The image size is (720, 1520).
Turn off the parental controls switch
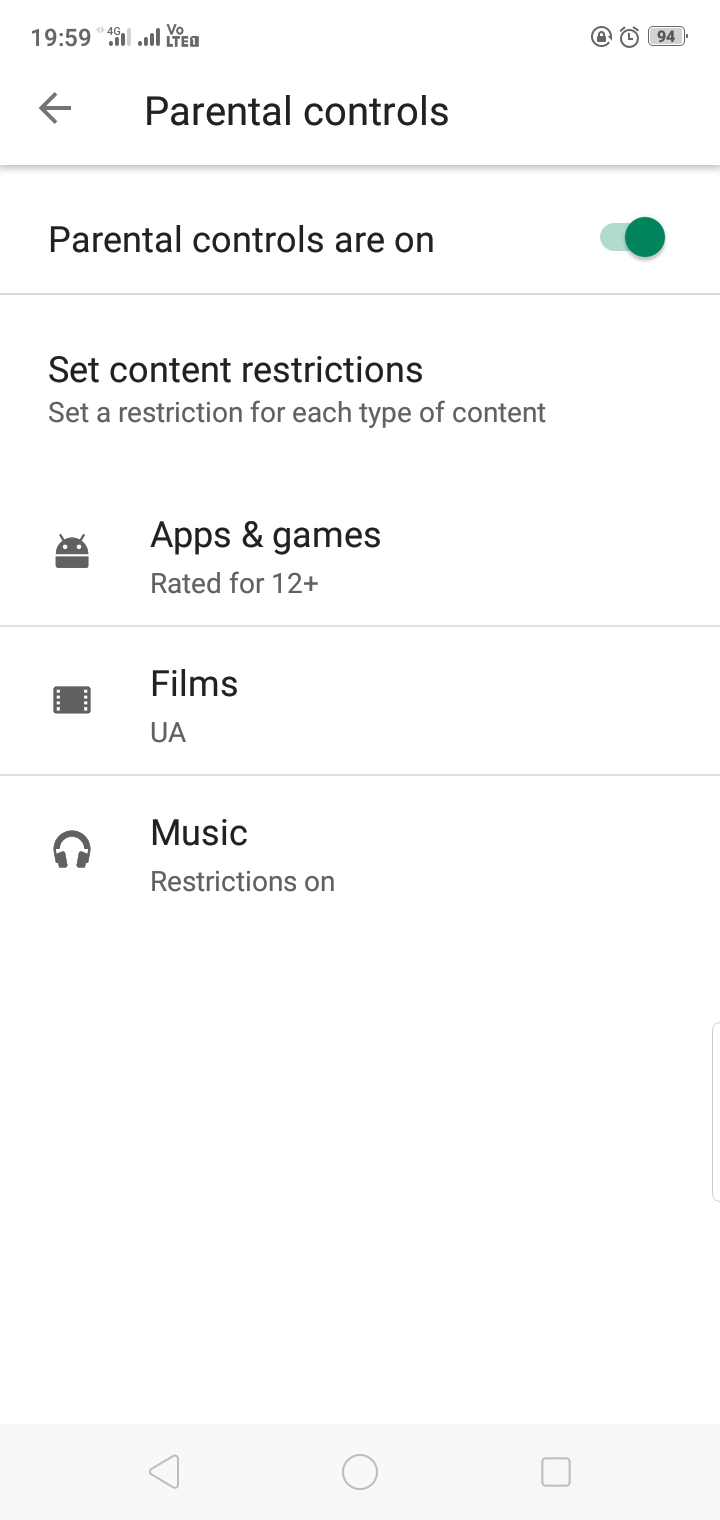point(632,238)
